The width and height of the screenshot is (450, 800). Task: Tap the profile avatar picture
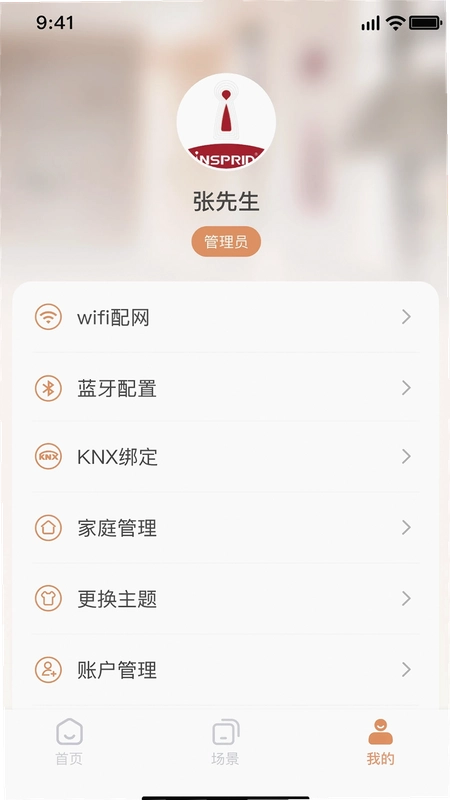coord(226,121)
